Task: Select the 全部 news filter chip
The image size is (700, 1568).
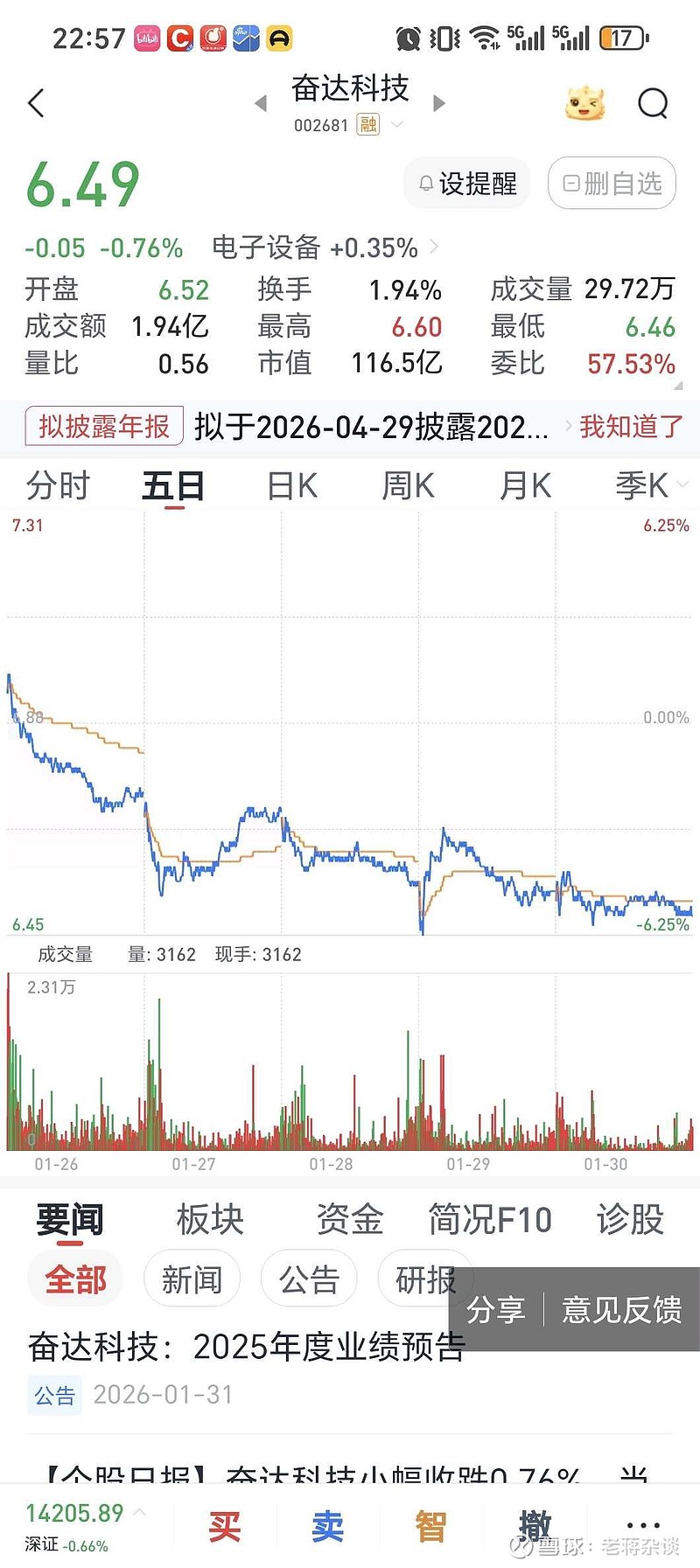Action: tap(75, 1278)
